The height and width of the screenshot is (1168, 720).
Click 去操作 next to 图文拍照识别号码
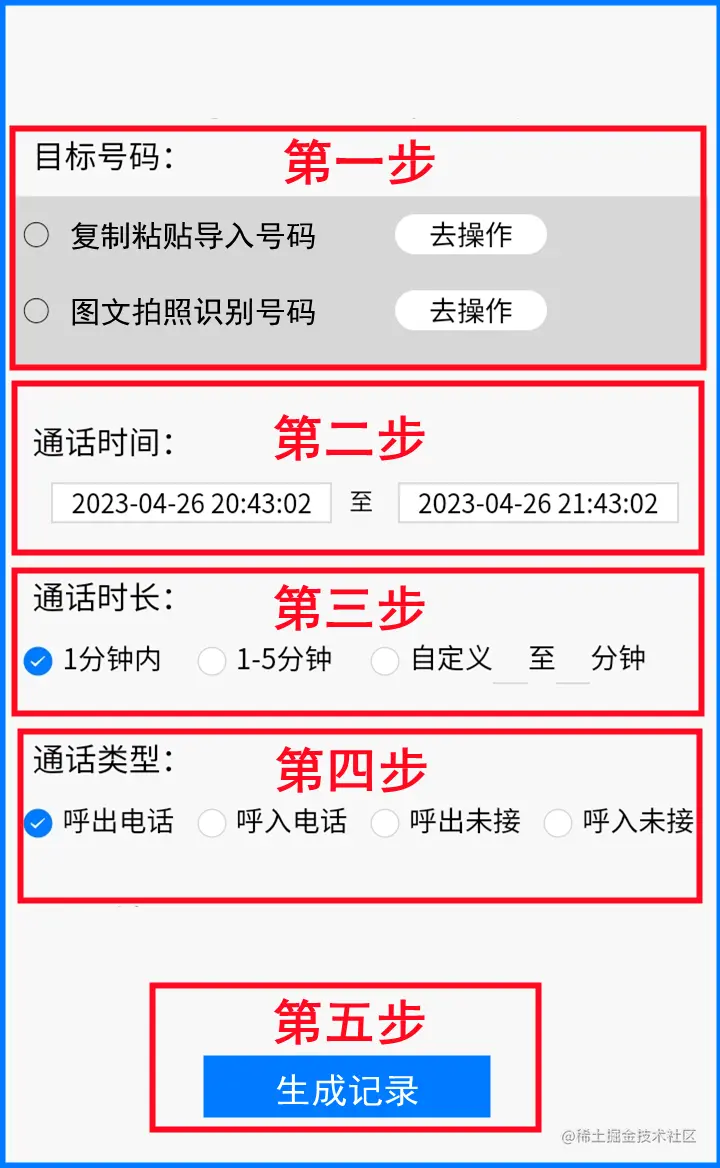pos(470,310)
